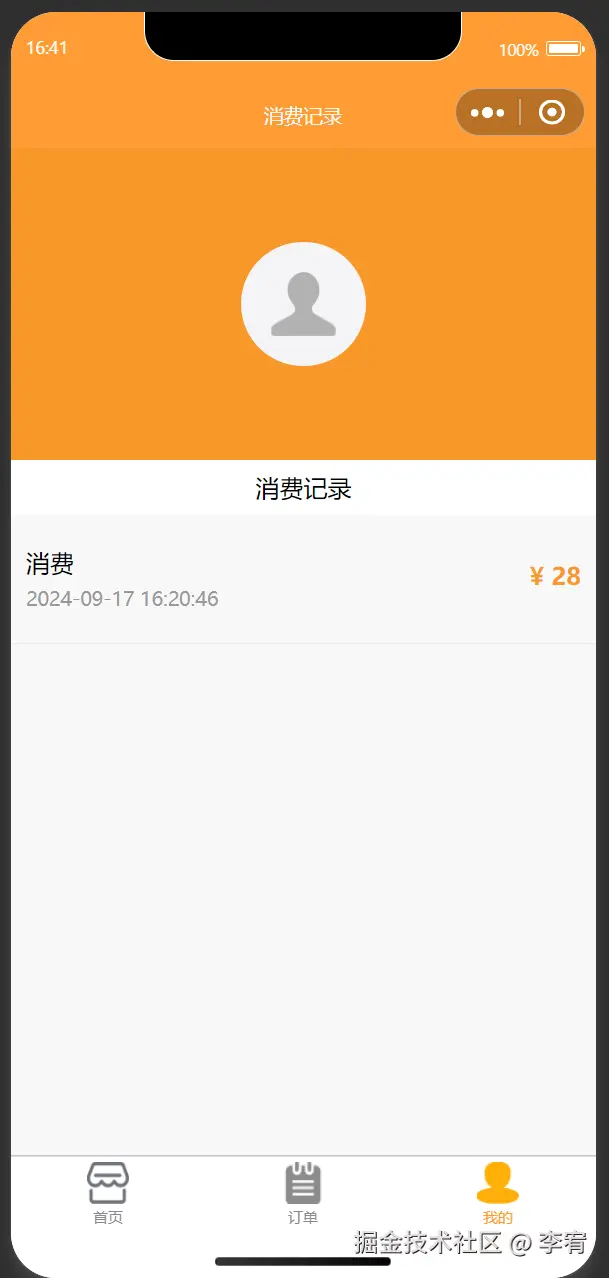Switch to the 首页 tab
The width and height of the screenshot is (609, 1278).
108,1192
